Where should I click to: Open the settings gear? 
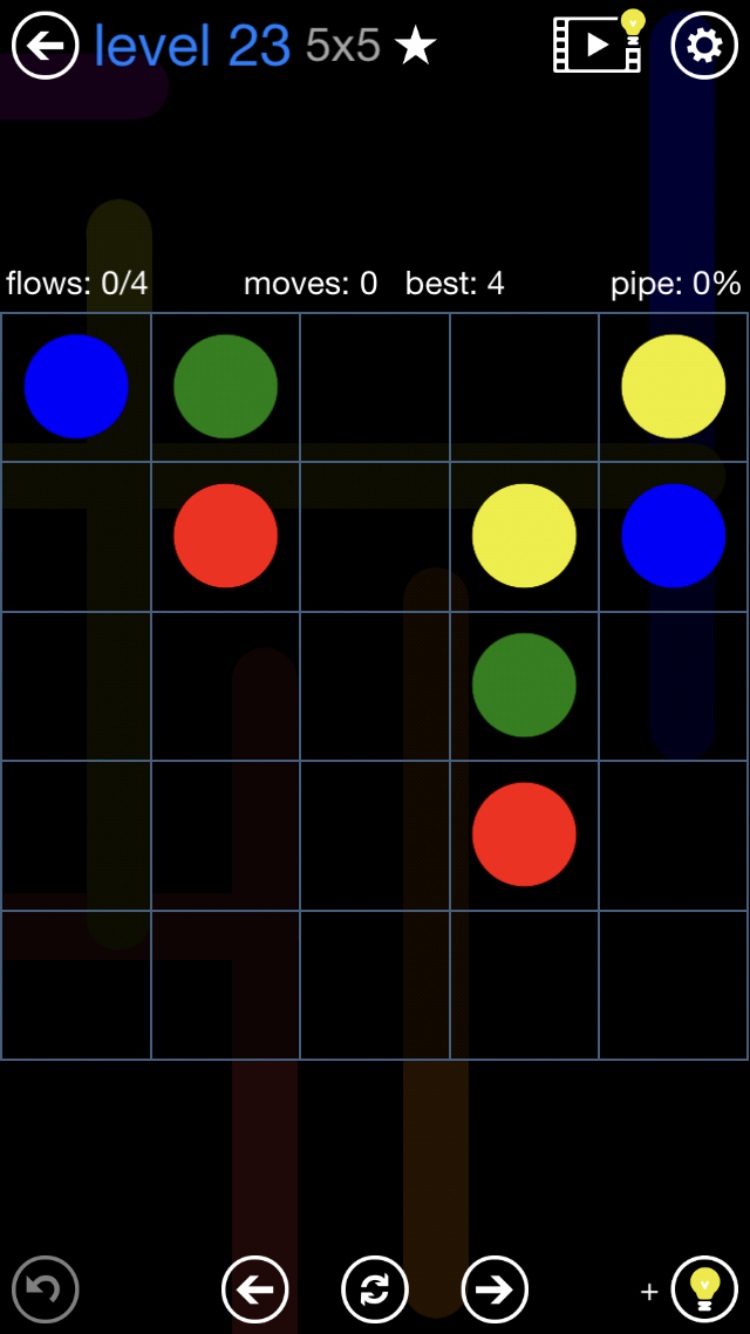(x=704, y=46)
